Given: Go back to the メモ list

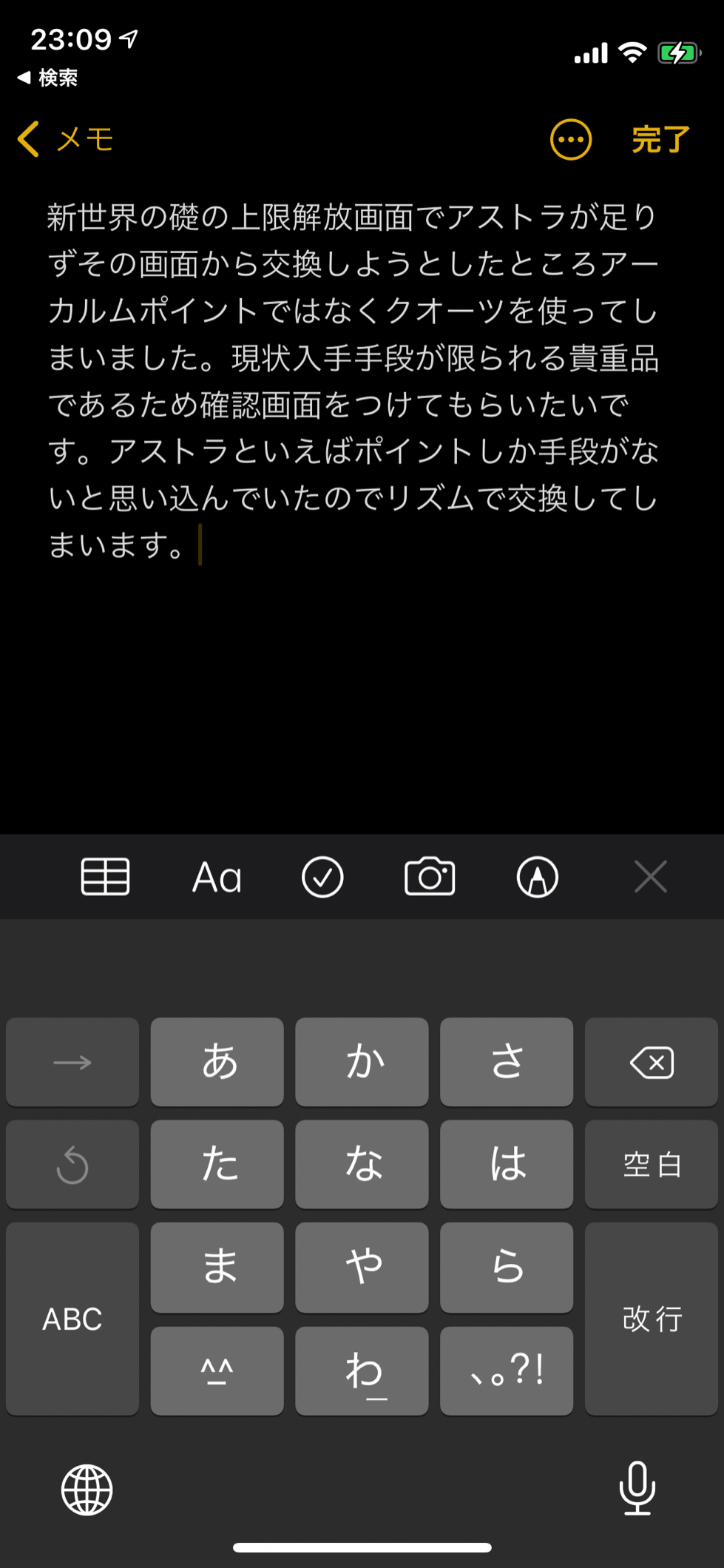Looking at the screenshot, I should [65, 139].
